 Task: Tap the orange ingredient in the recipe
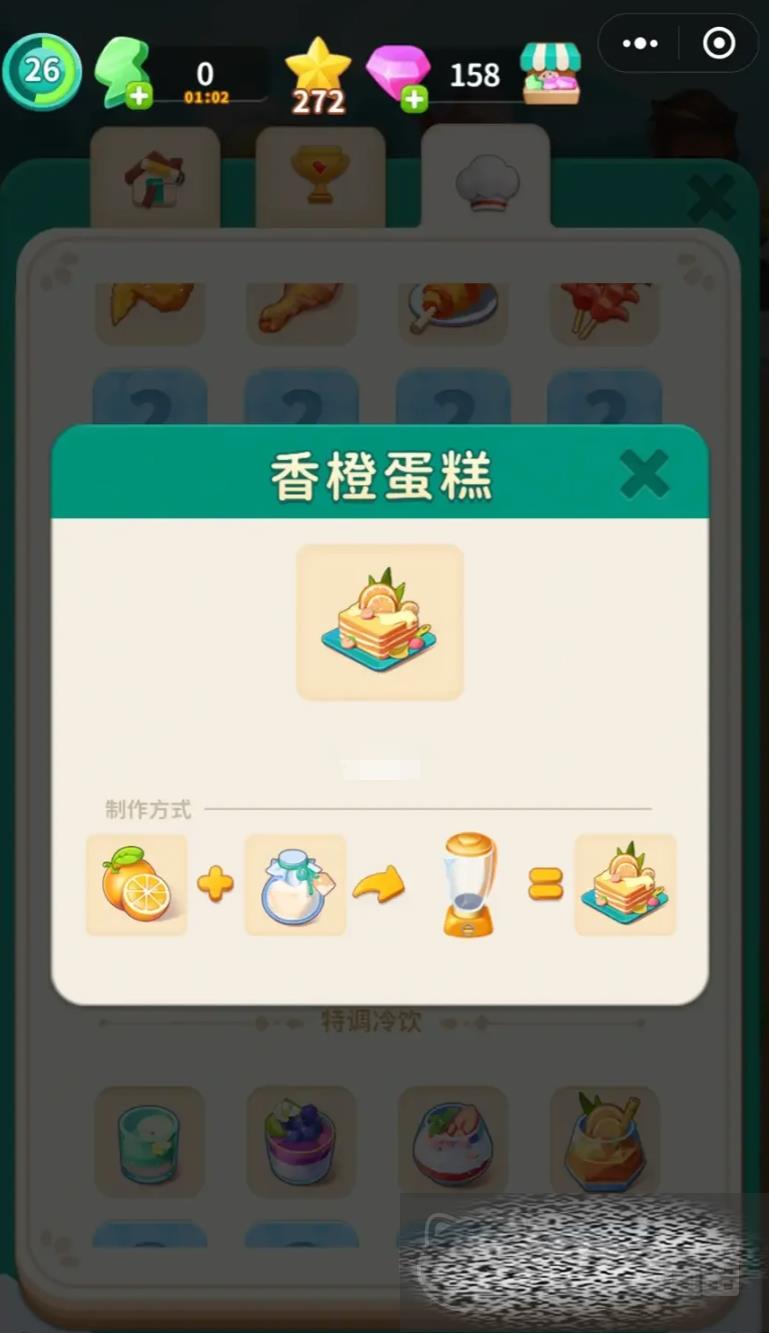tap(137, 885)
